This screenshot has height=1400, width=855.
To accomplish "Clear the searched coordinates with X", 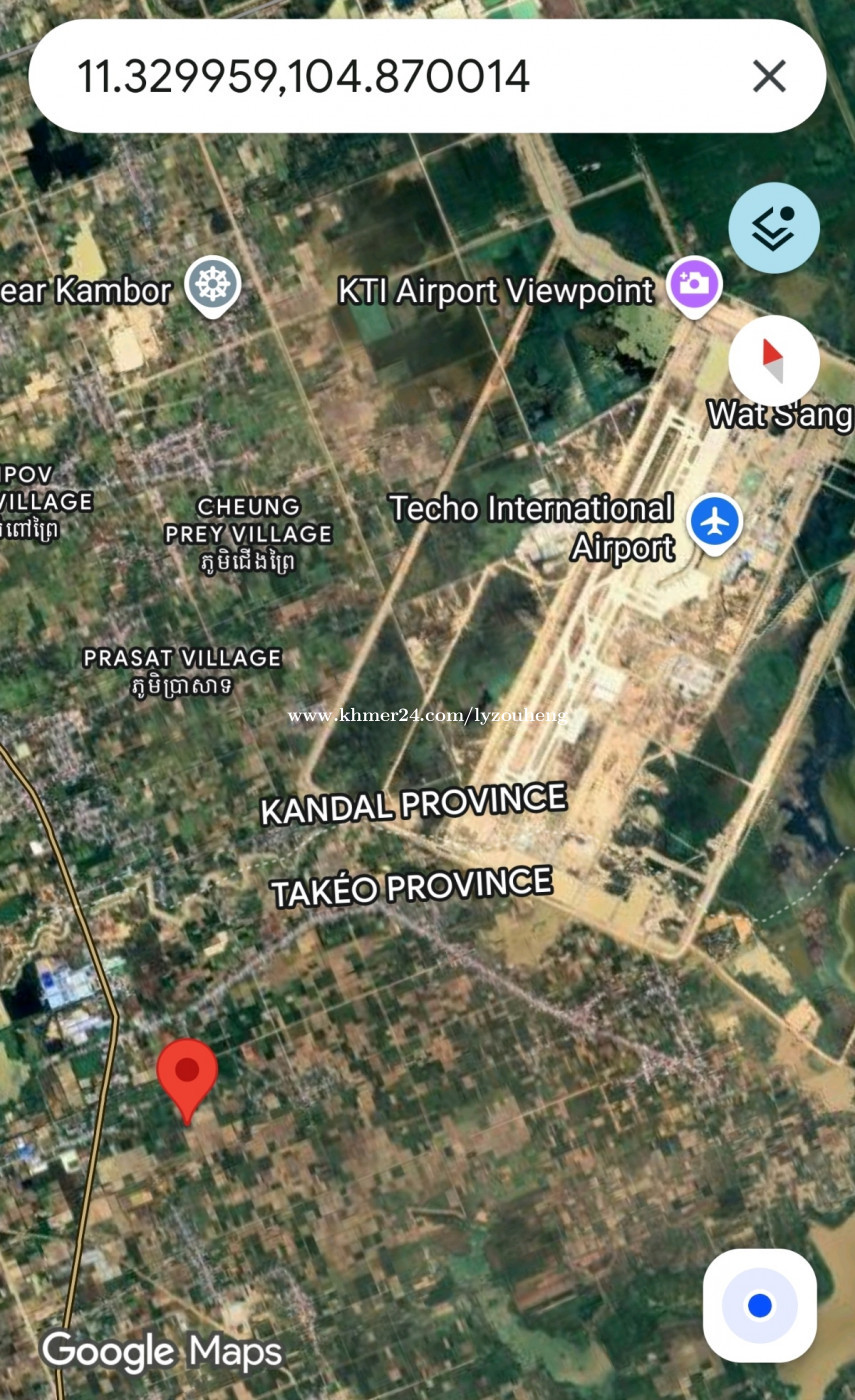I will point(769,76).
